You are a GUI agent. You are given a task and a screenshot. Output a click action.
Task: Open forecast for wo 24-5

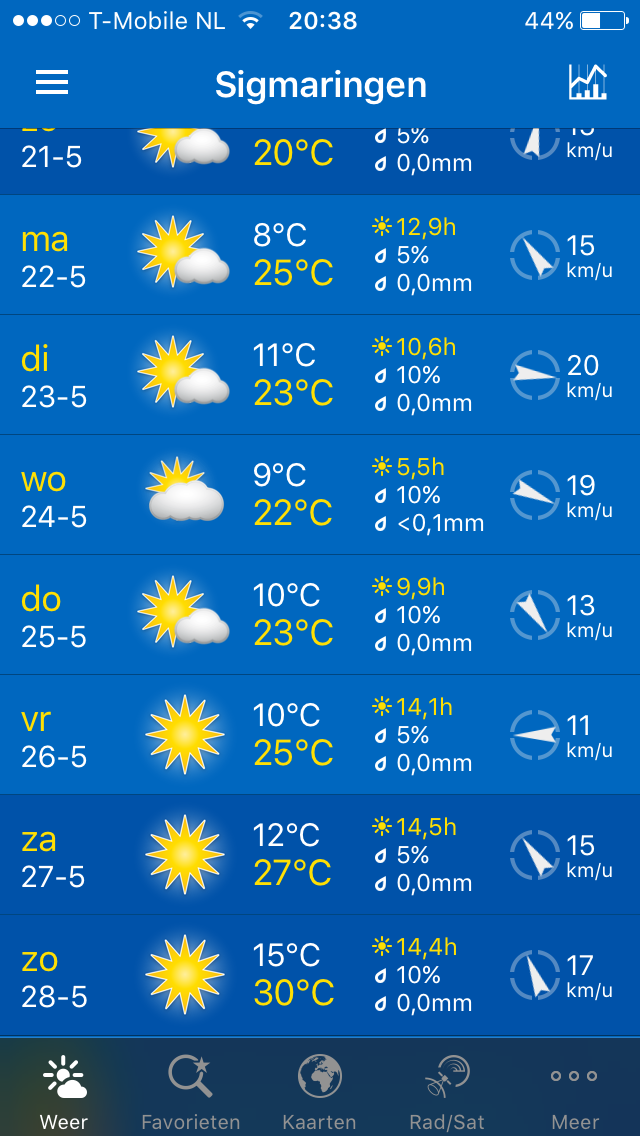click(x=320, y=496)
